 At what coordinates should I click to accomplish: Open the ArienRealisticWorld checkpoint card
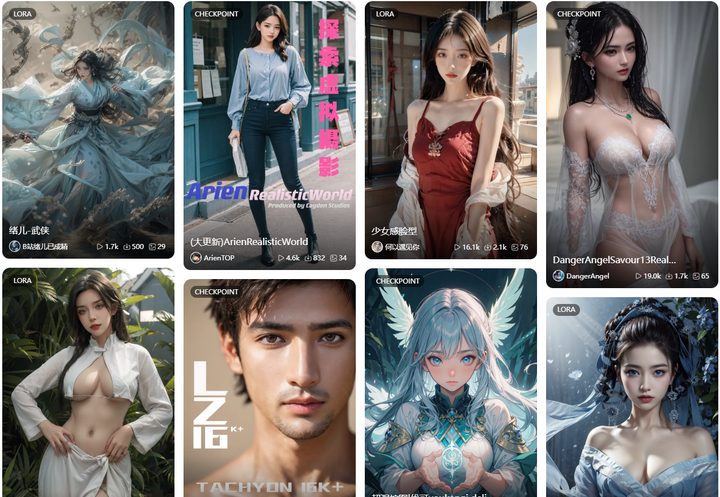coord(269,120)
